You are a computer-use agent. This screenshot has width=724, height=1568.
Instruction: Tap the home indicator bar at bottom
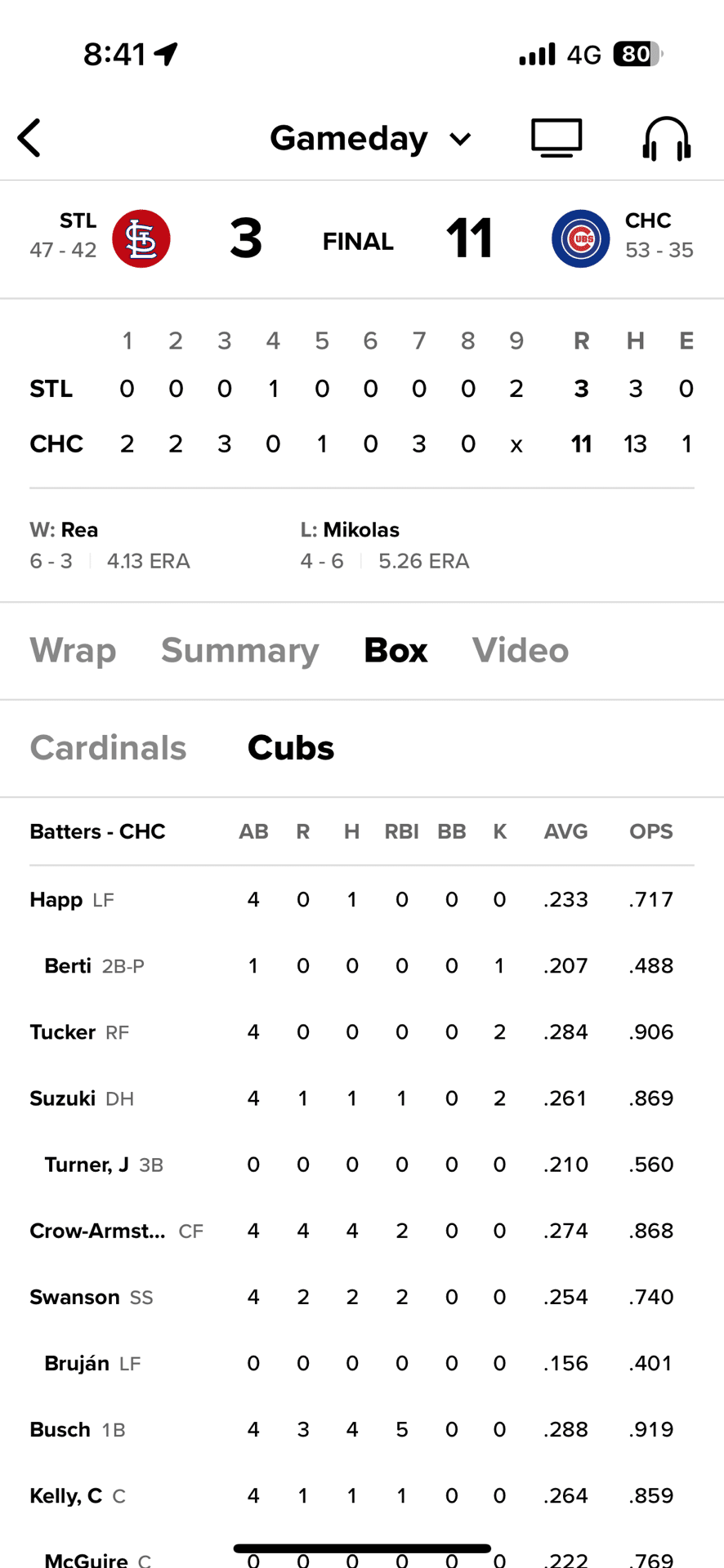point(362,1541)
